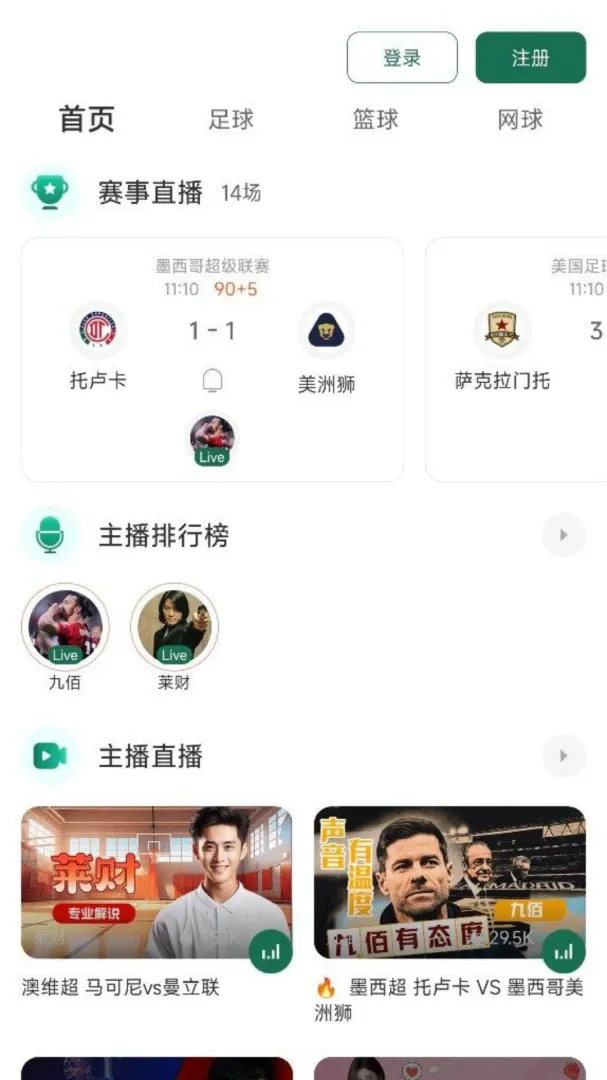Switch to the 篮球 tab
607x1080 pixels.
point(376,120)
